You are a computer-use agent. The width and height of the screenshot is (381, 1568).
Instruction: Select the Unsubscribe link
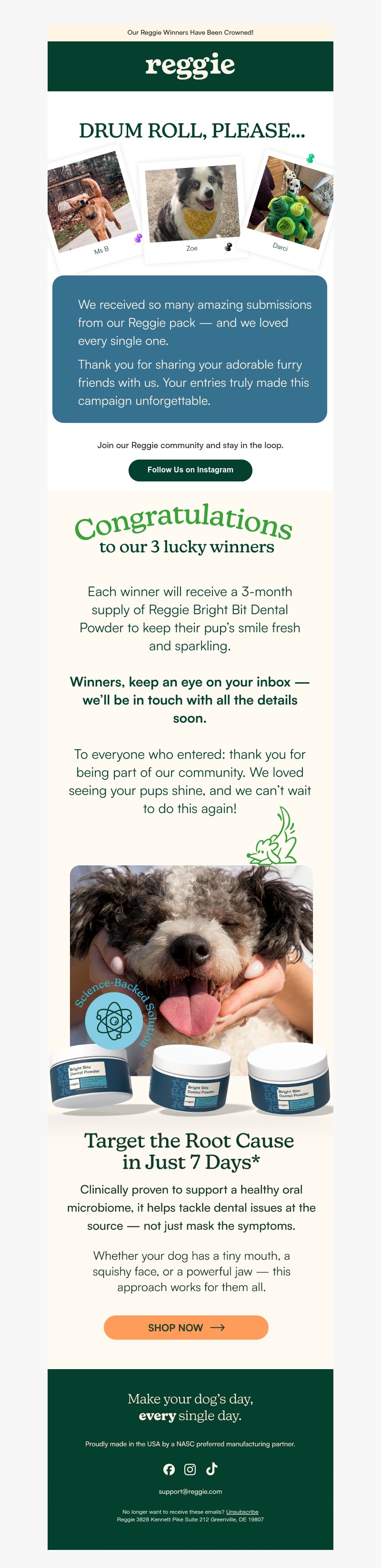coord(242,1511)
